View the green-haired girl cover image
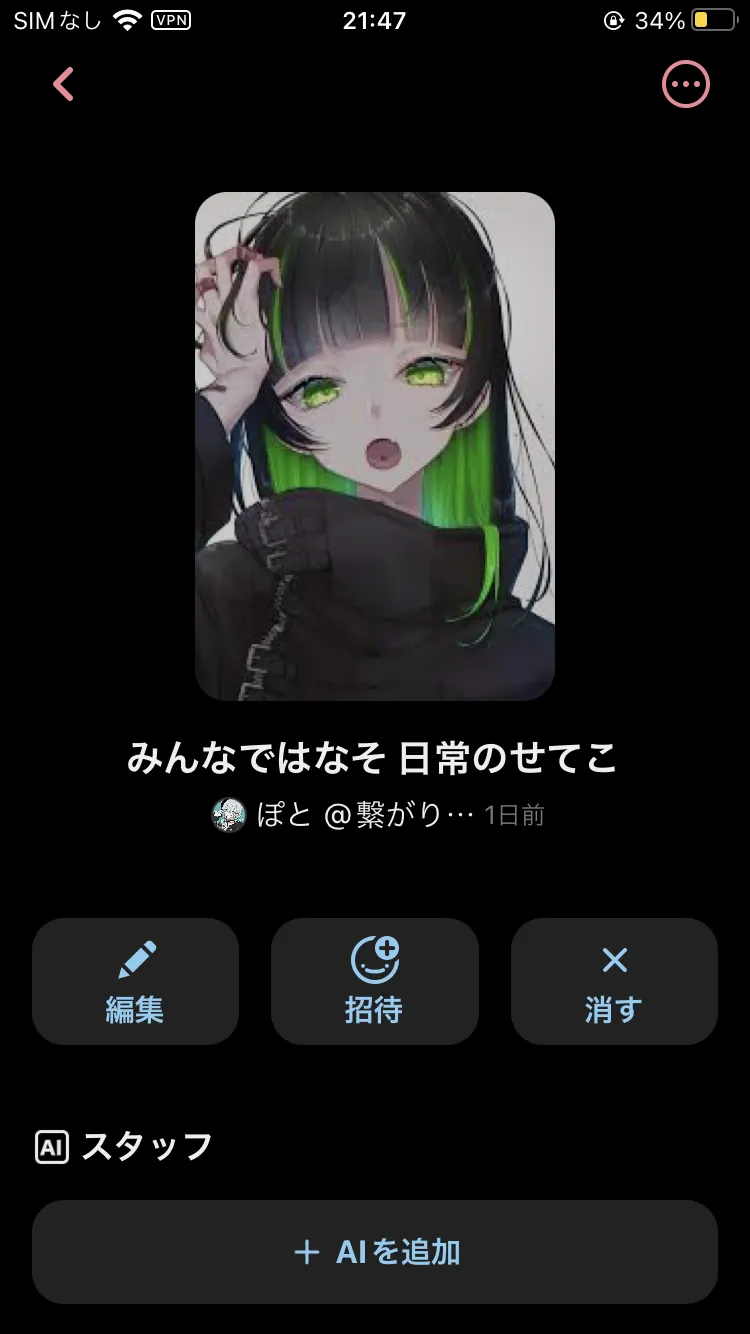750x1334 pixels. pyautogui.click(x=375, y=446)
